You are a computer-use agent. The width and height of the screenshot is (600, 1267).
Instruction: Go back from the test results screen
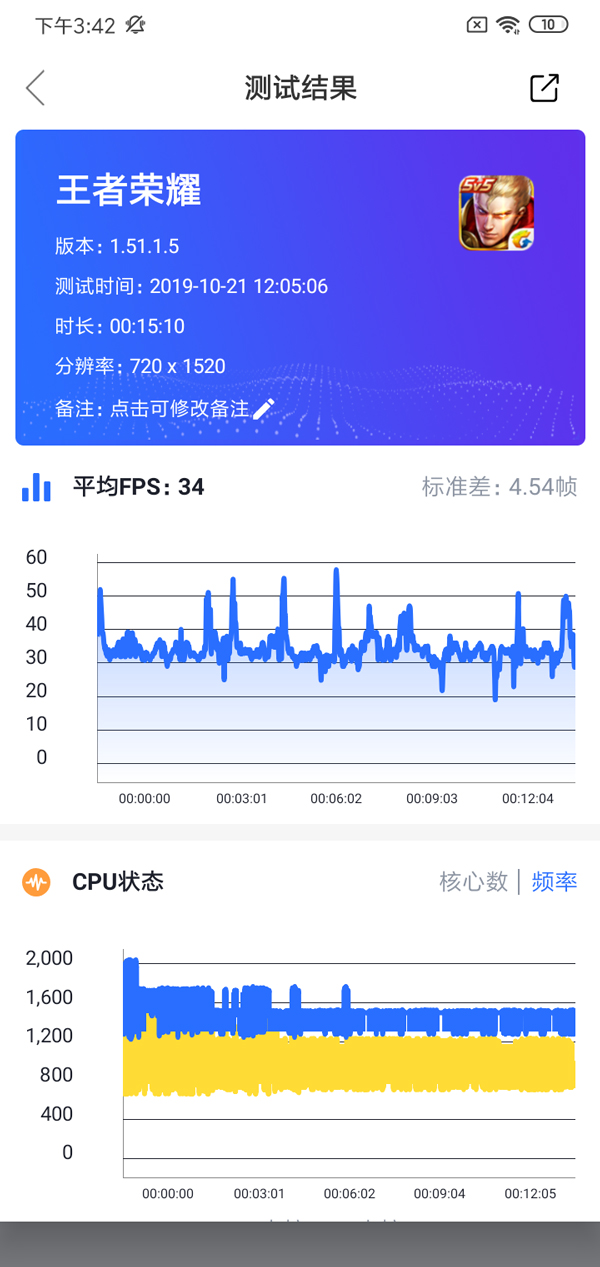(36, 88)
